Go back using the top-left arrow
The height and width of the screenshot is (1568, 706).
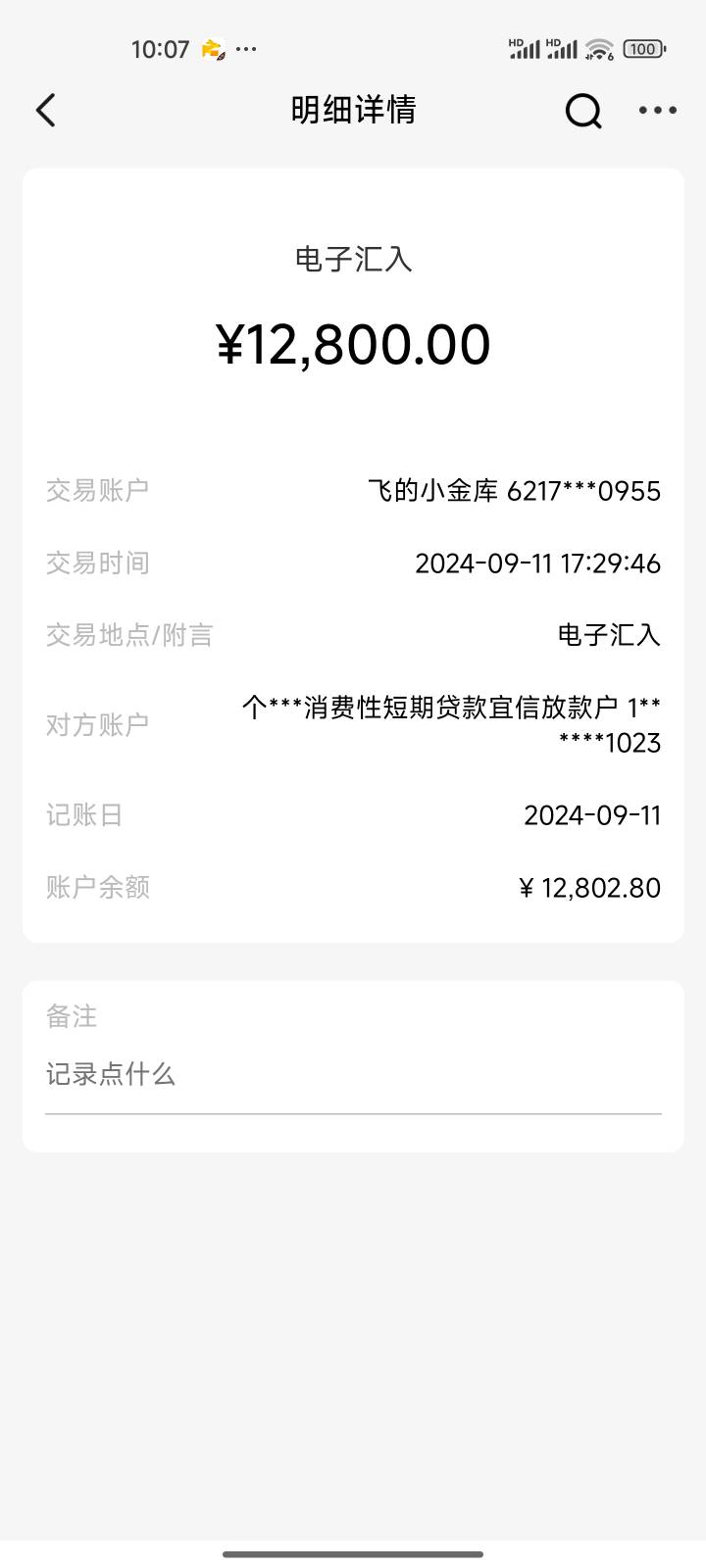click(46, 110)
